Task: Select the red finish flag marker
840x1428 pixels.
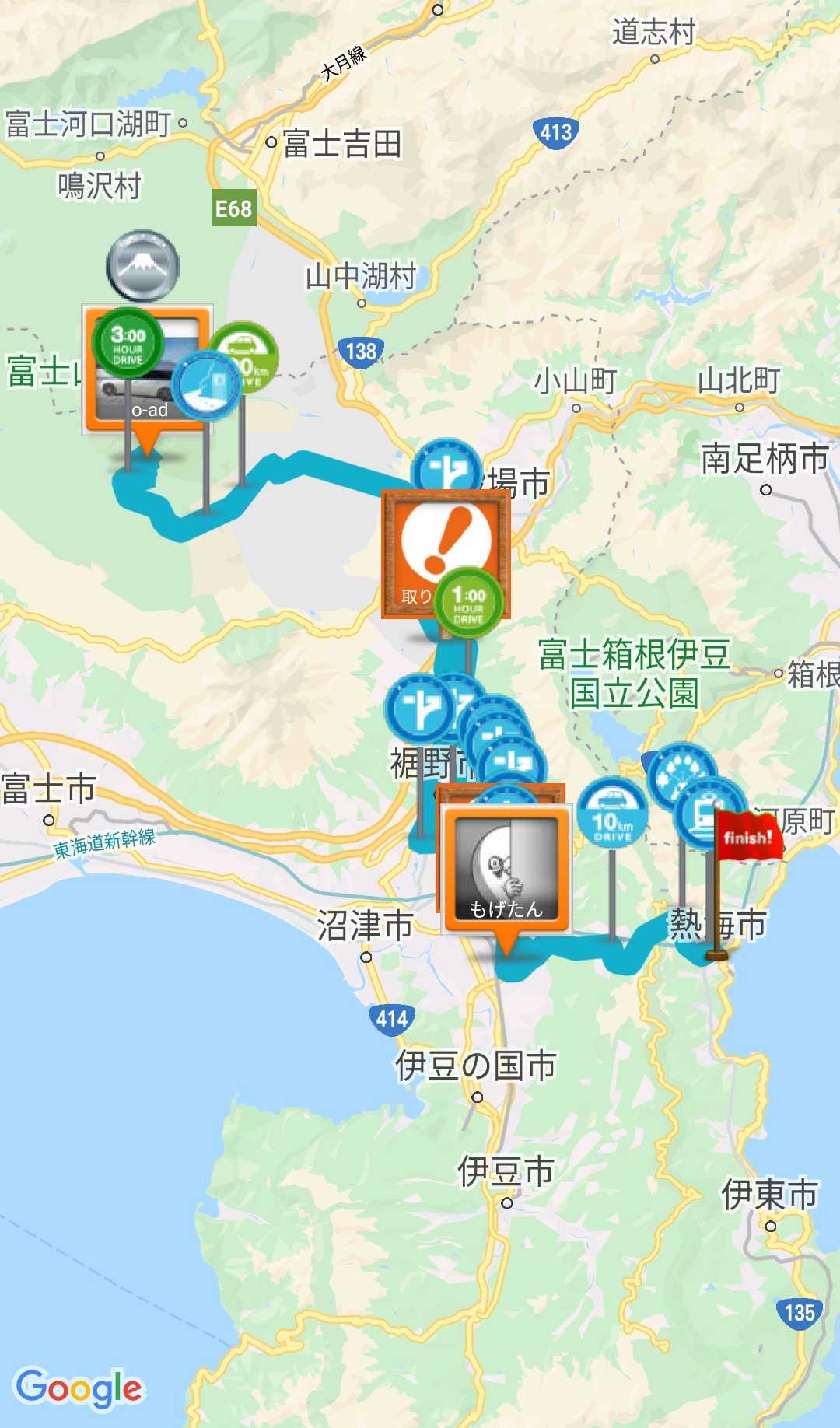Action: click(x=747, y=837)
